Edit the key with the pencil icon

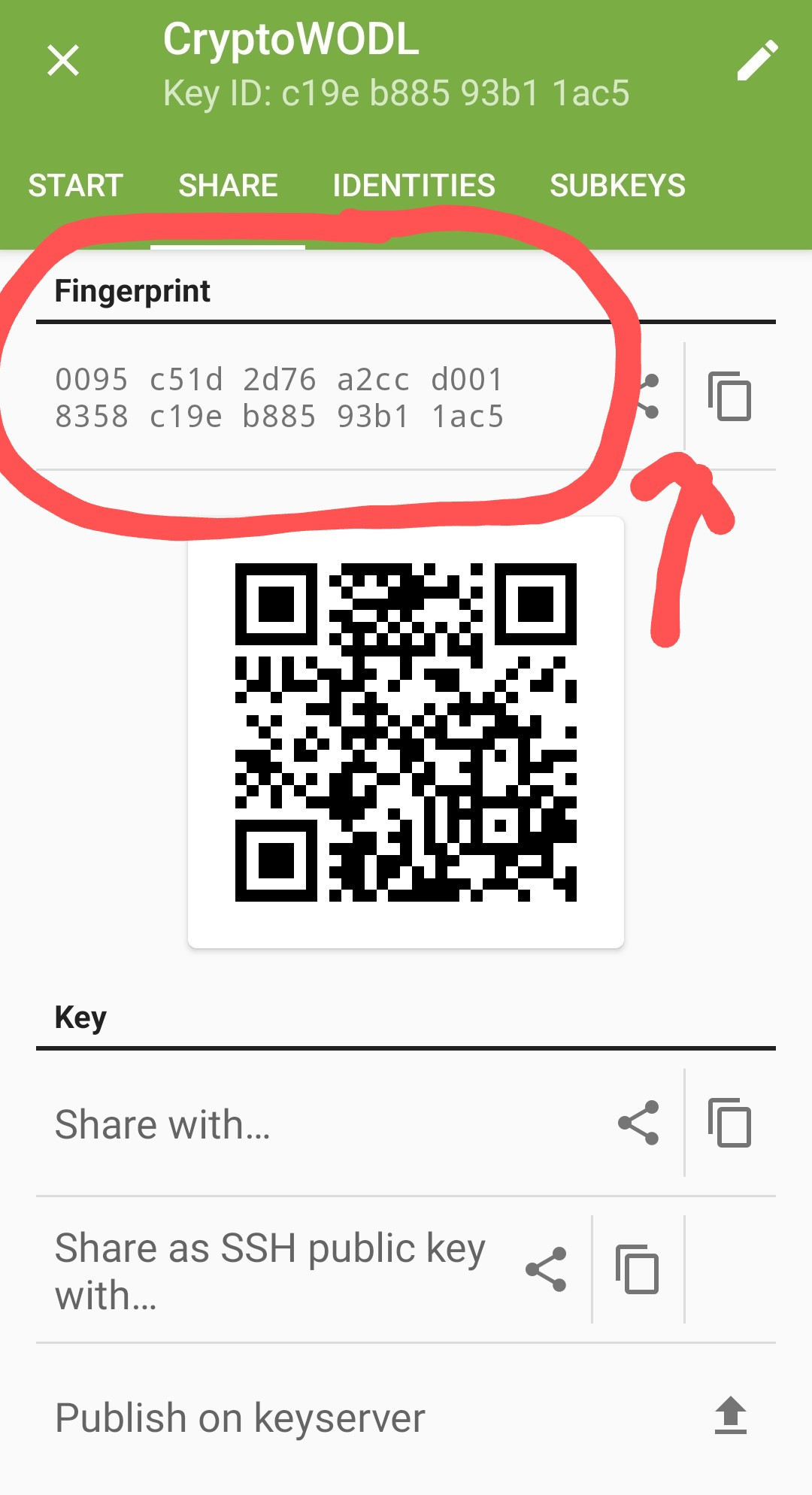click(x=756, y=60)
